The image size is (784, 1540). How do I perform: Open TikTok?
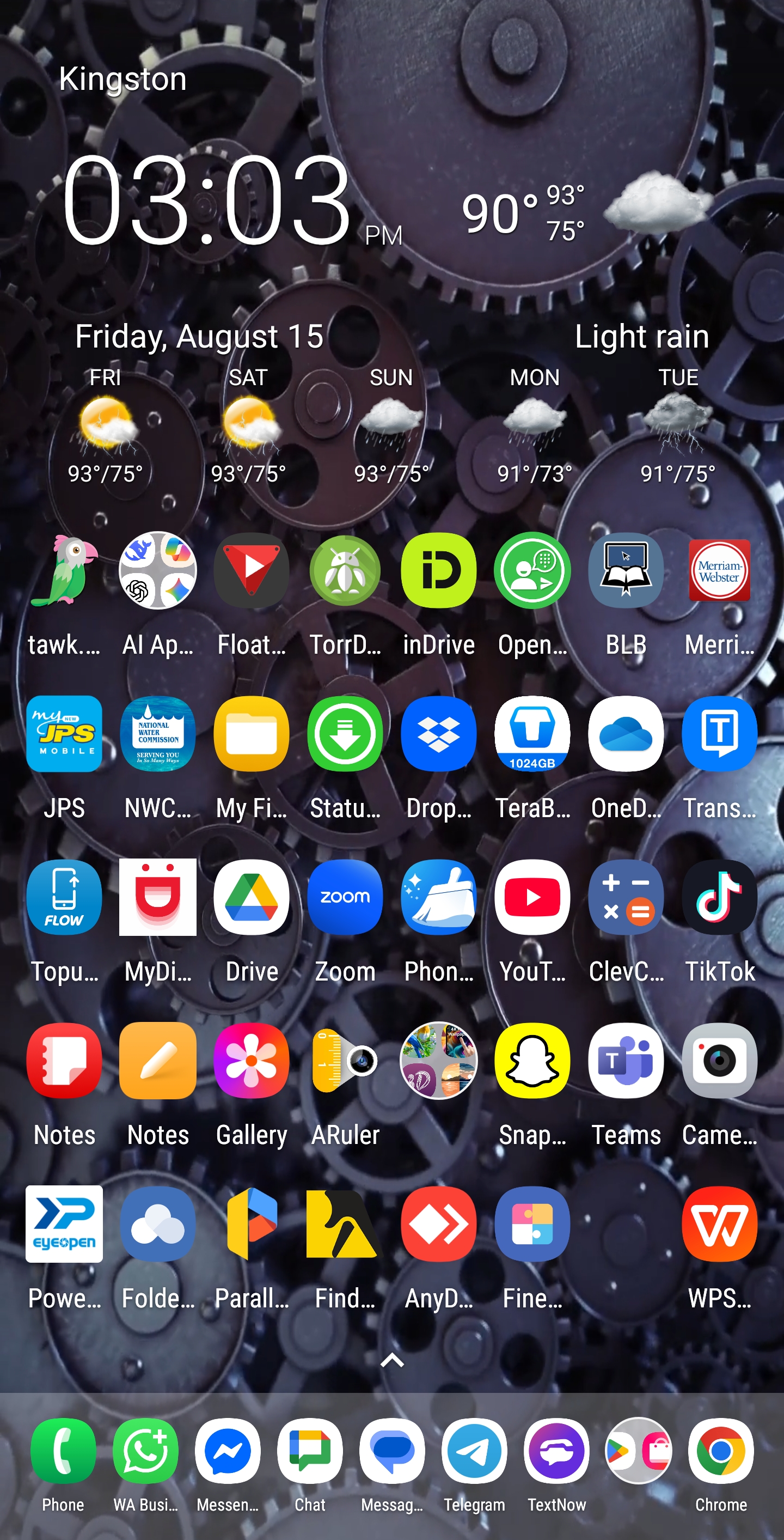point(719,897)
